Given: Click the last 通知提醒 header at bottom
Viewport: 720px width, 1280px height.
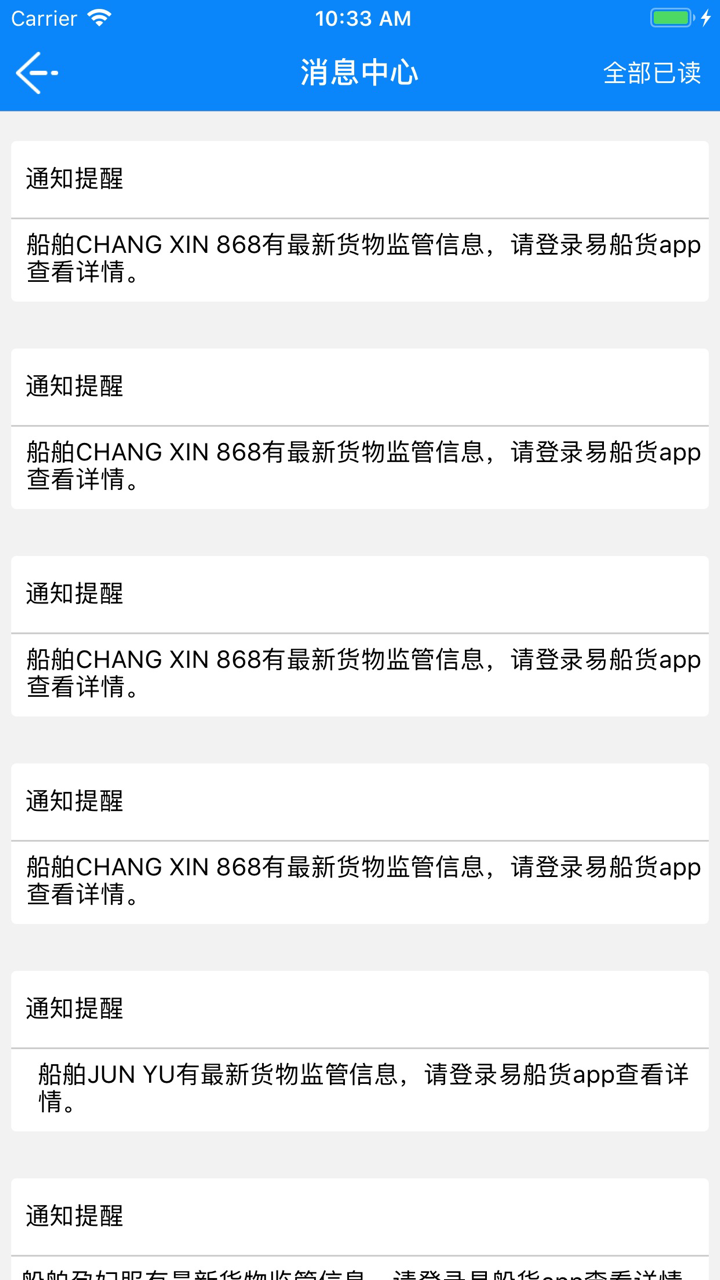Looking at the screenshot, I should pos(72,1216).
